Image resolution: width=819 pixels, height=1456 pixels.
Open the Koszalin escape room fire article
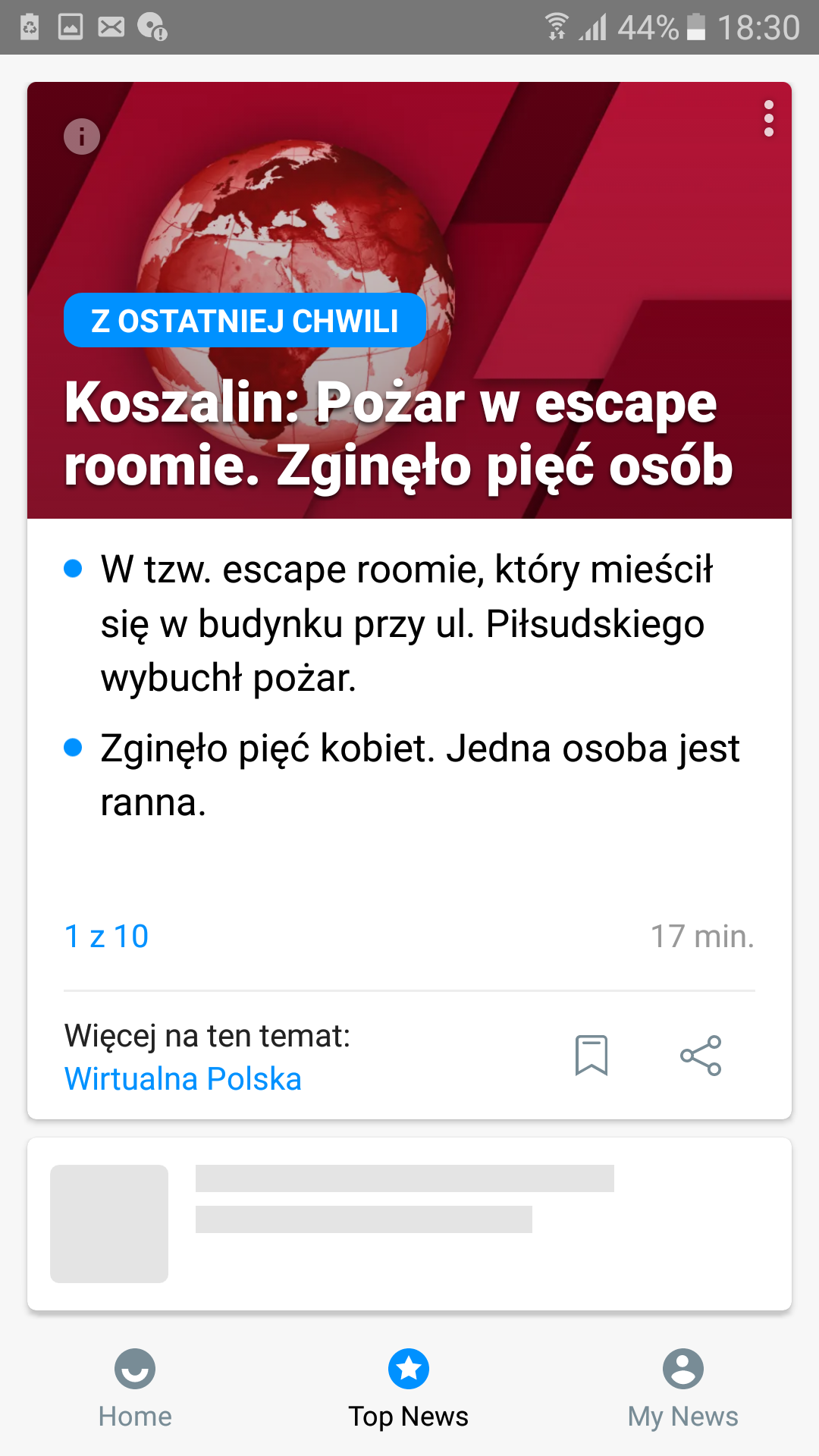point(398,434)
